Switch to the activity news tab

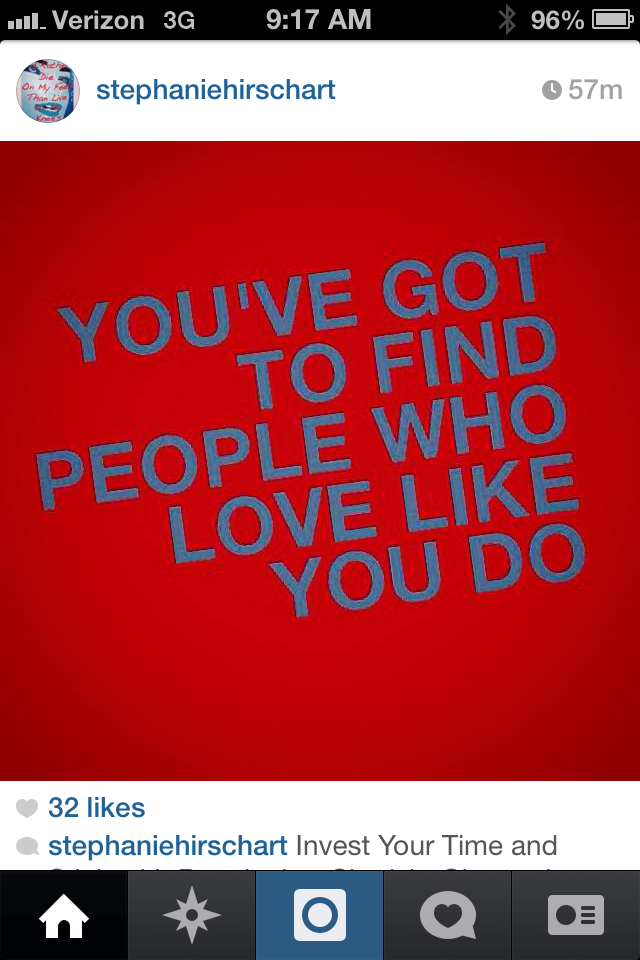[448, 915]
